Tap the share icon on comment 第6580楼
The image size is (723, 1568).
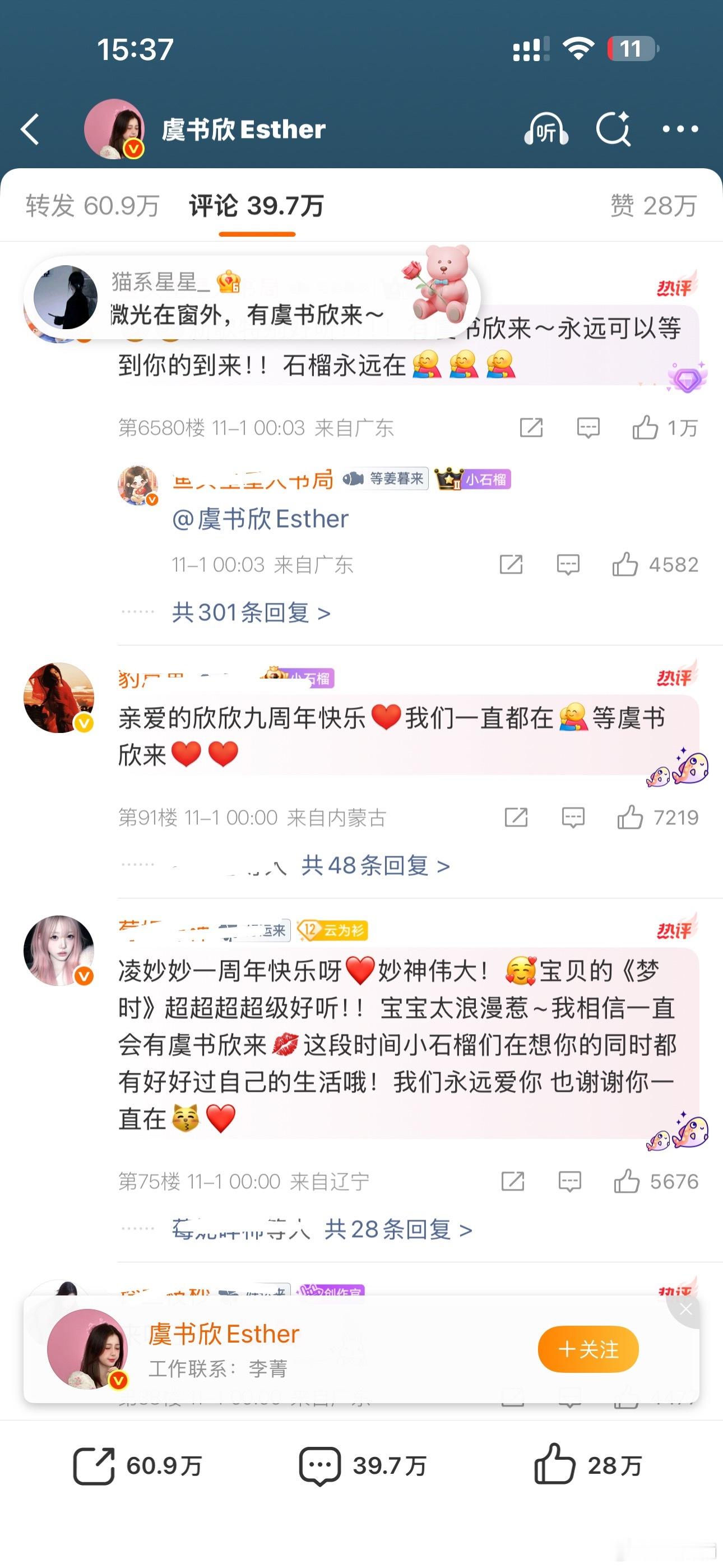click(532, 428)
